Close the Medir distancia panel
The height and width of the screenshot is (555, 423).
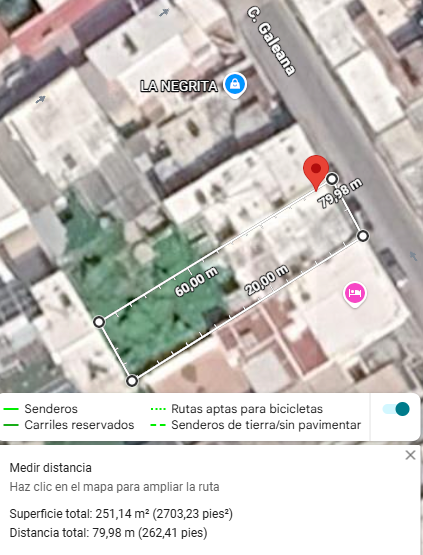(x=410, y=455)
